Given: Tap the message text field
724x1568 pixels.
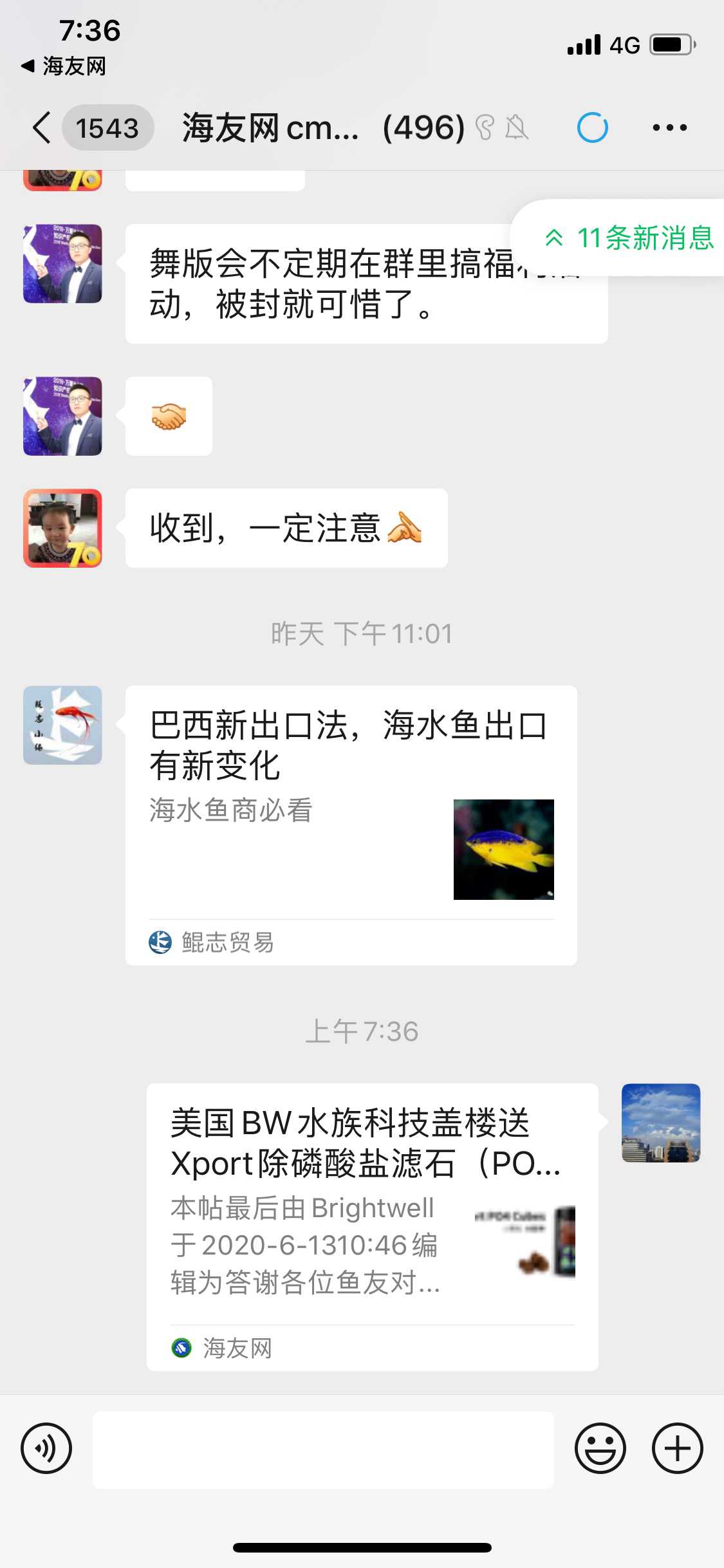Looking at the screenshot, I should [323, 1450].
